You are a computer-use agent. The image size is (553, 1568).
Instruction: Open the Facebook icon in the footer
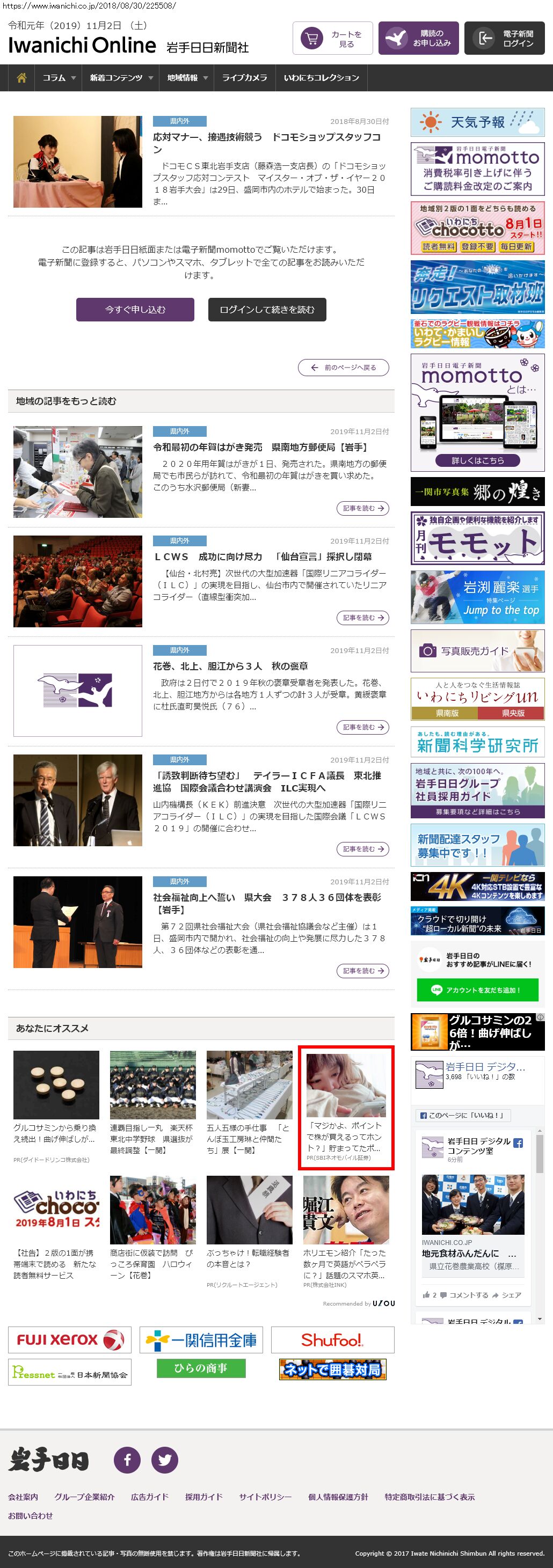coord(127,1460)
